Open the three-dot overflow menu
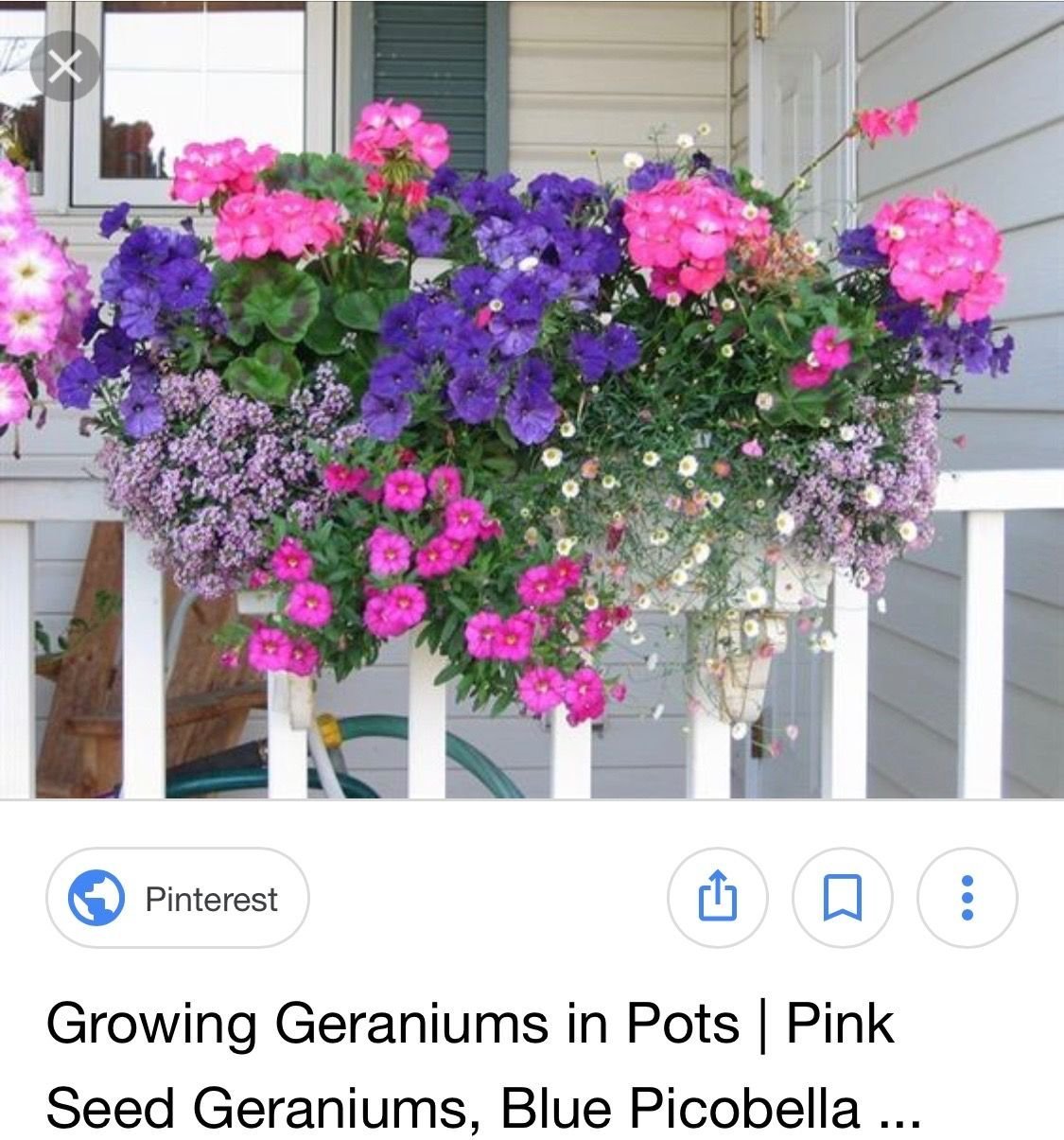This screenshot has height=1140, width=1064. 967,897
